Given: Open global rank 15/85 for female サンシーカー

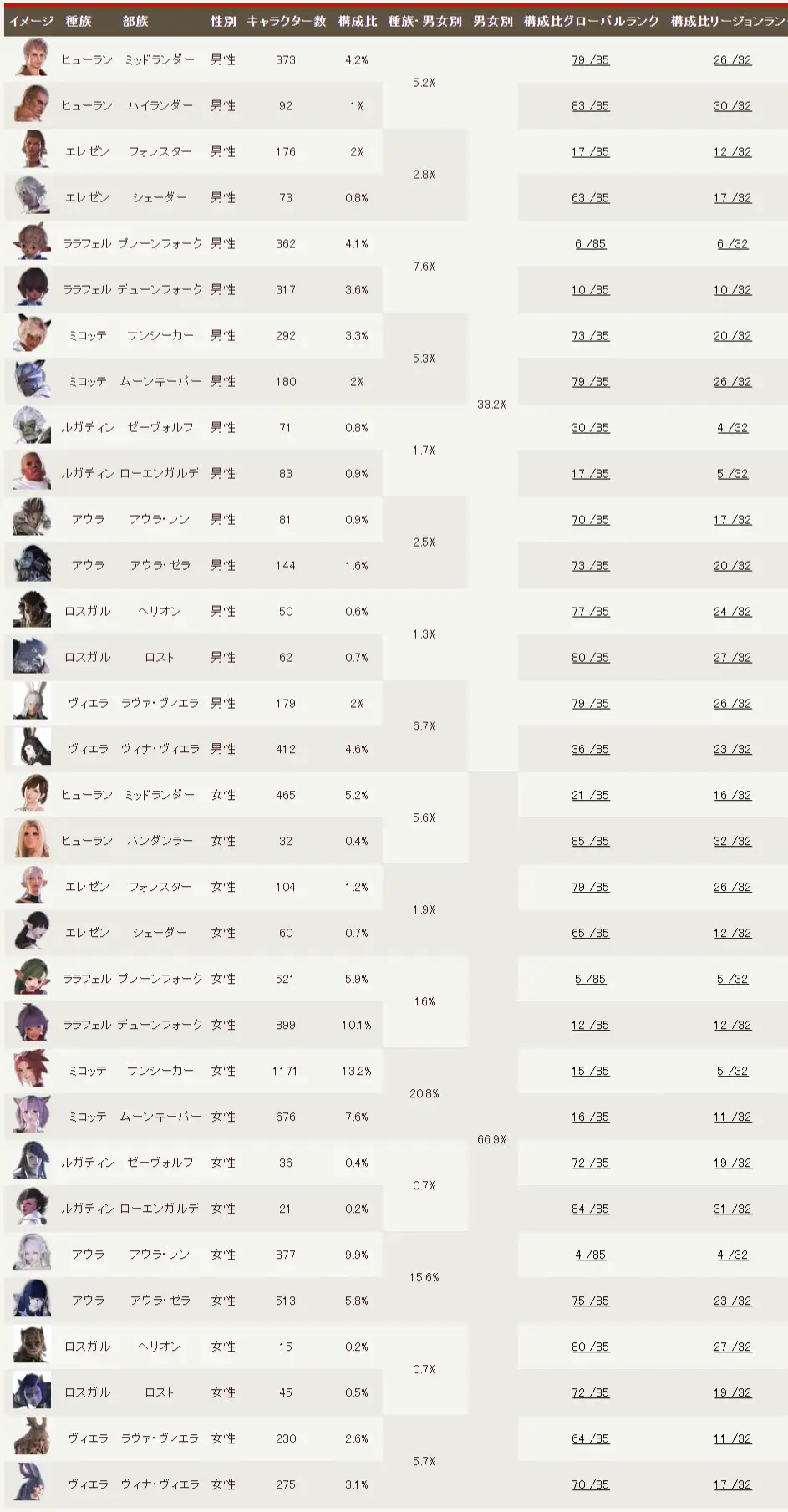Looking at the screenshot, I should pyautogui.click(x=590, y=1072).
